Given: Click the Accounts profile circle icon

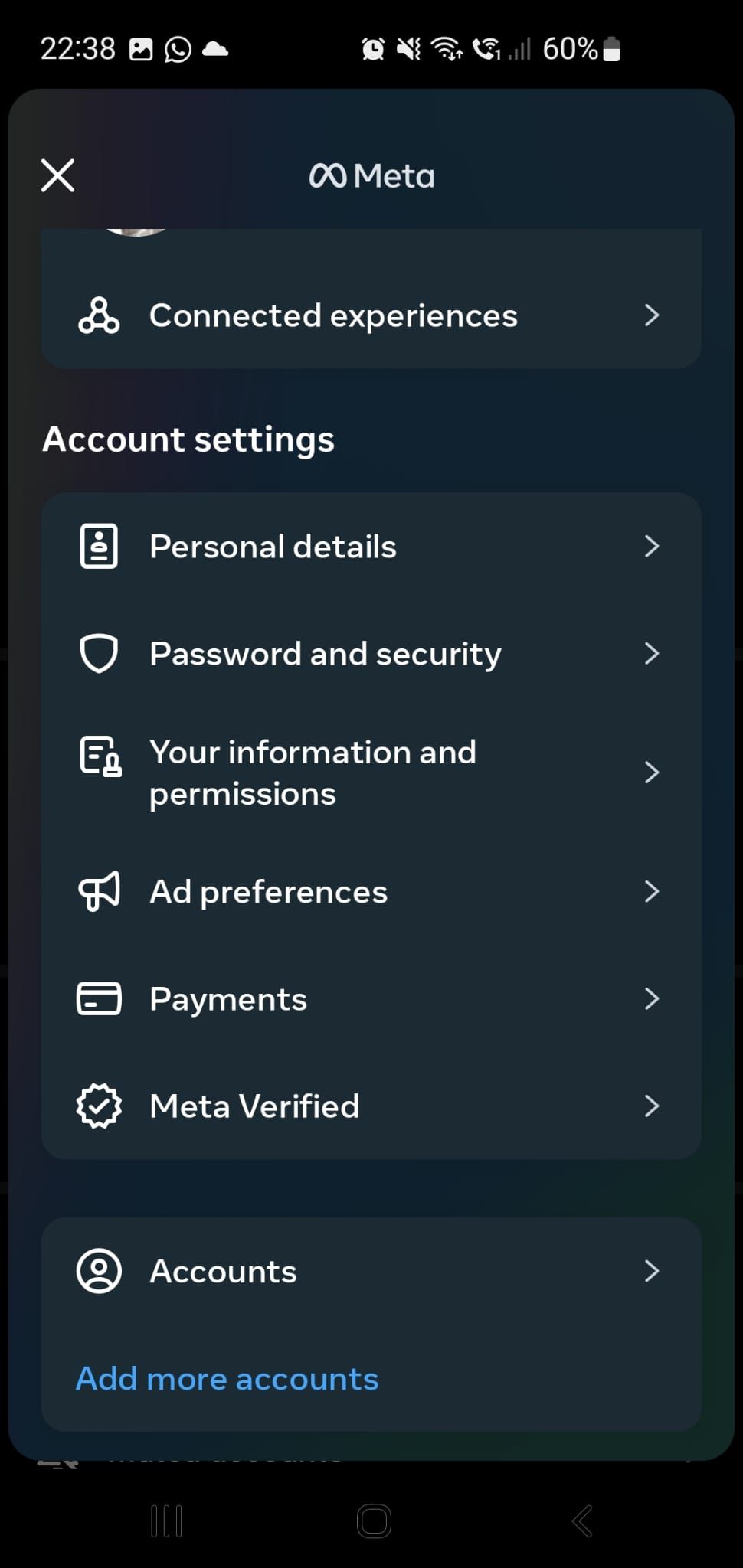Looking at the screenshot, I should 99,1269.
